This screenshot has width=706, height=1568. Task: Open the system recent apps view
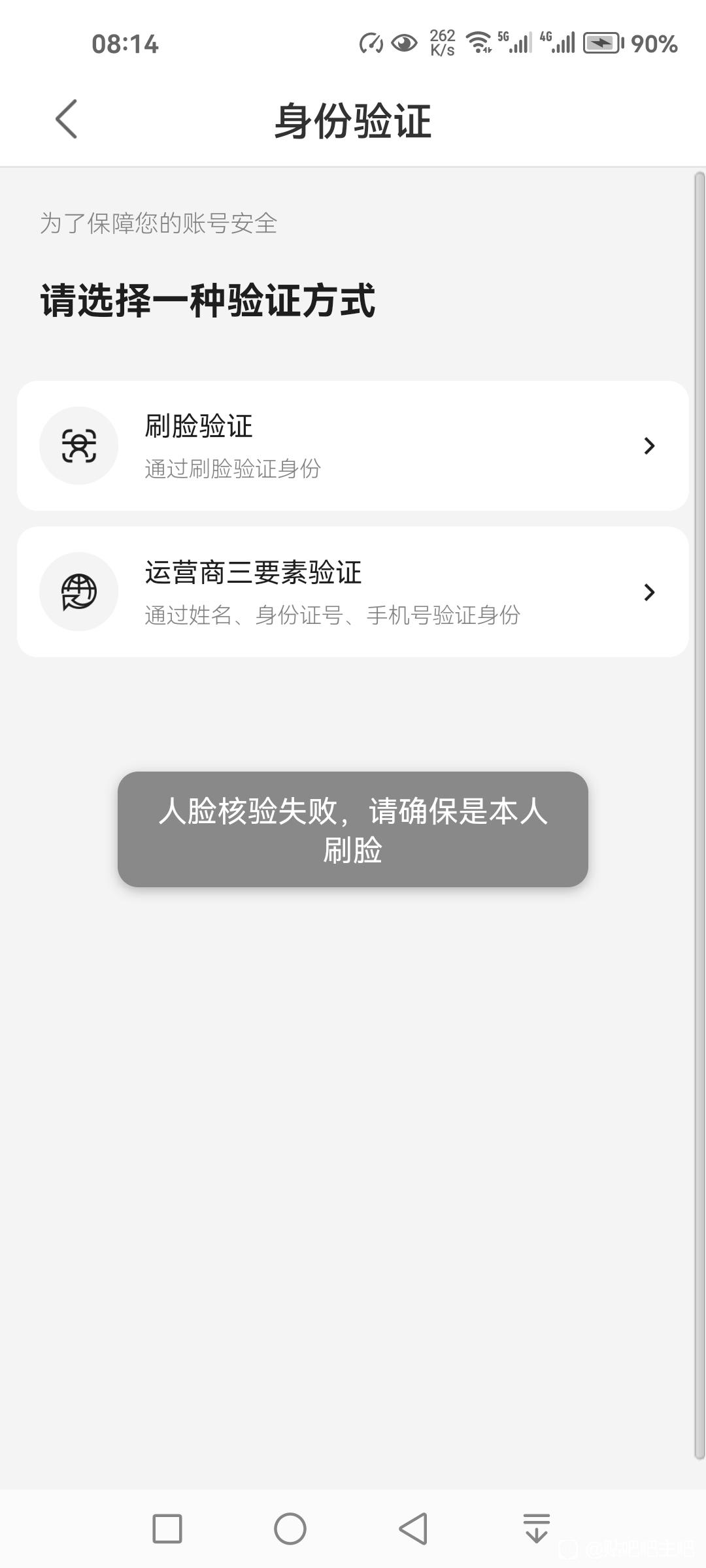167,1529
